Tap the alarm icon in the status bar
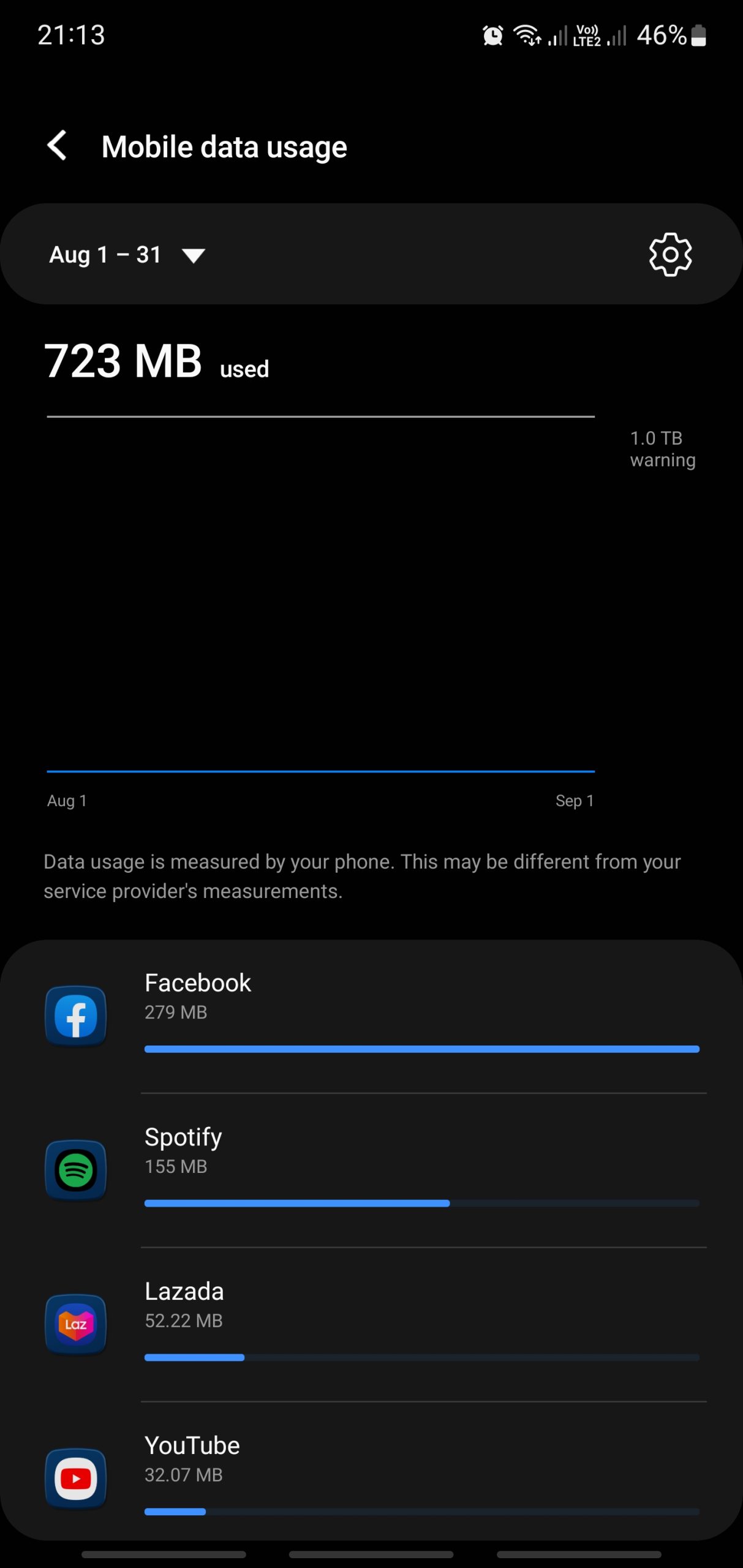The width and height of the screenshot is (743, 1568). tap(491, 35)
